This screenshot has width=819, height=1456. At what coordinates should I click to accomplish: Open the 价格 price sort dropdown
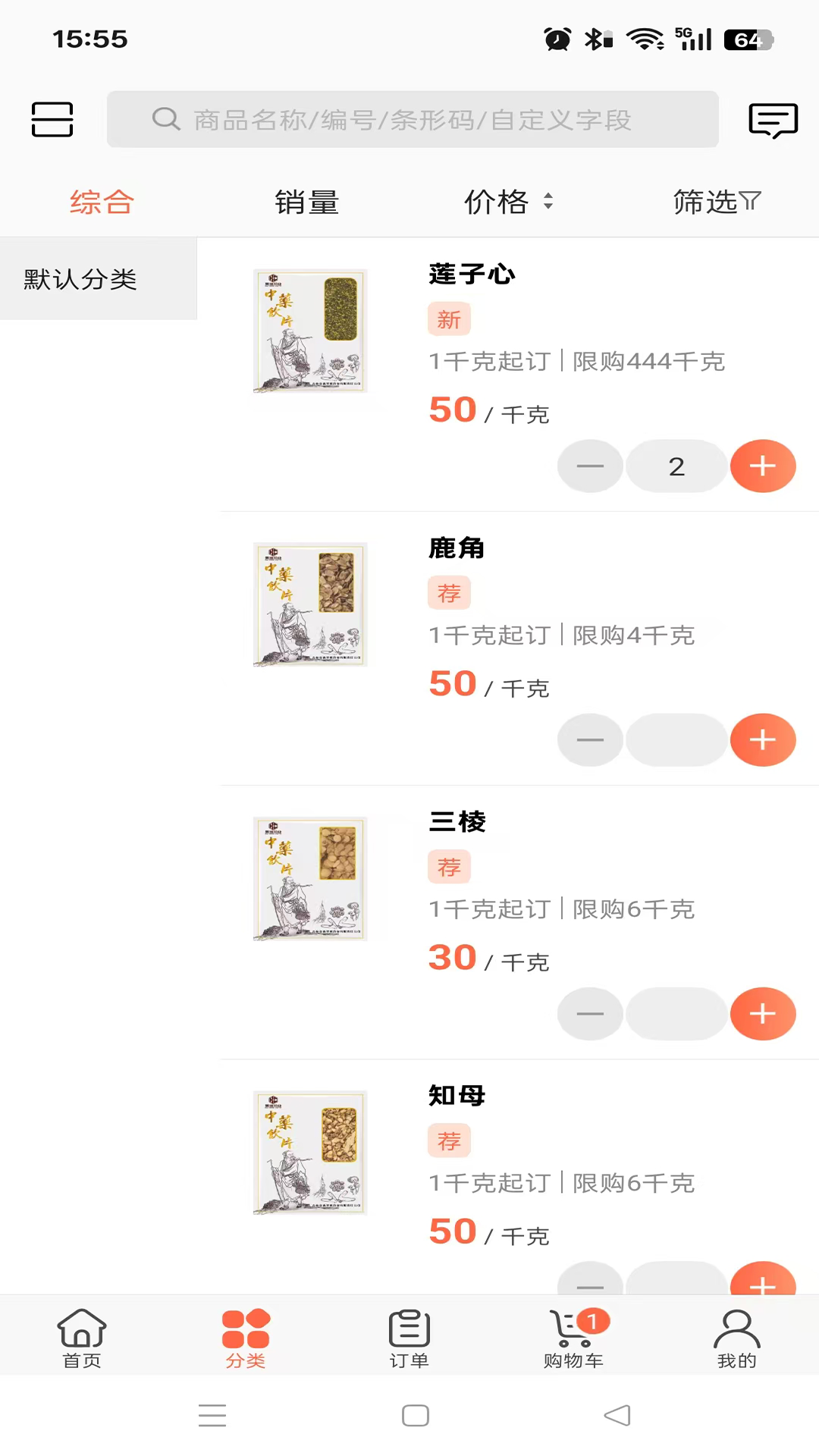click(508, 202)
